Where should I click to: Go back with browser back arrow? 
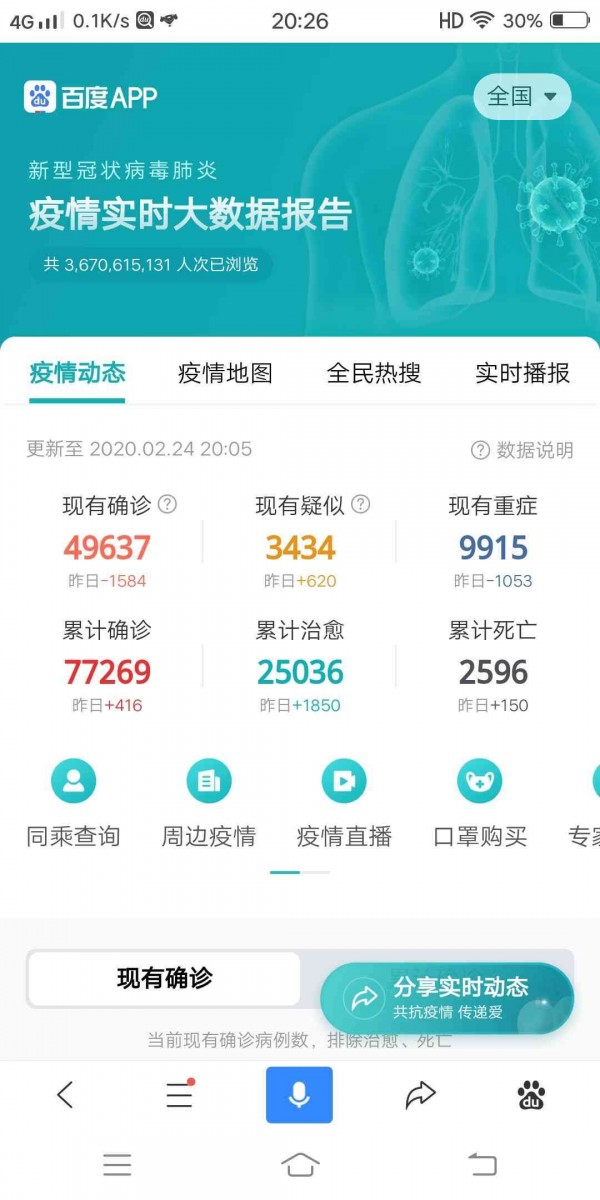pos(65,1095)
